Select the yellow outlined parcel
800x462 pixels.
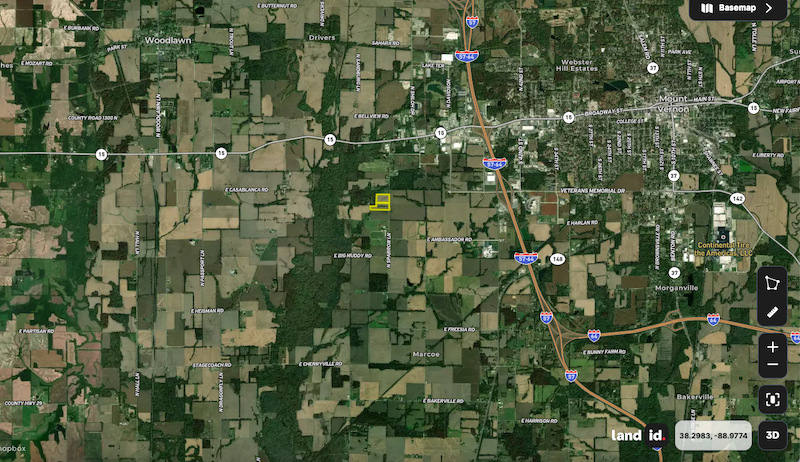381,202
